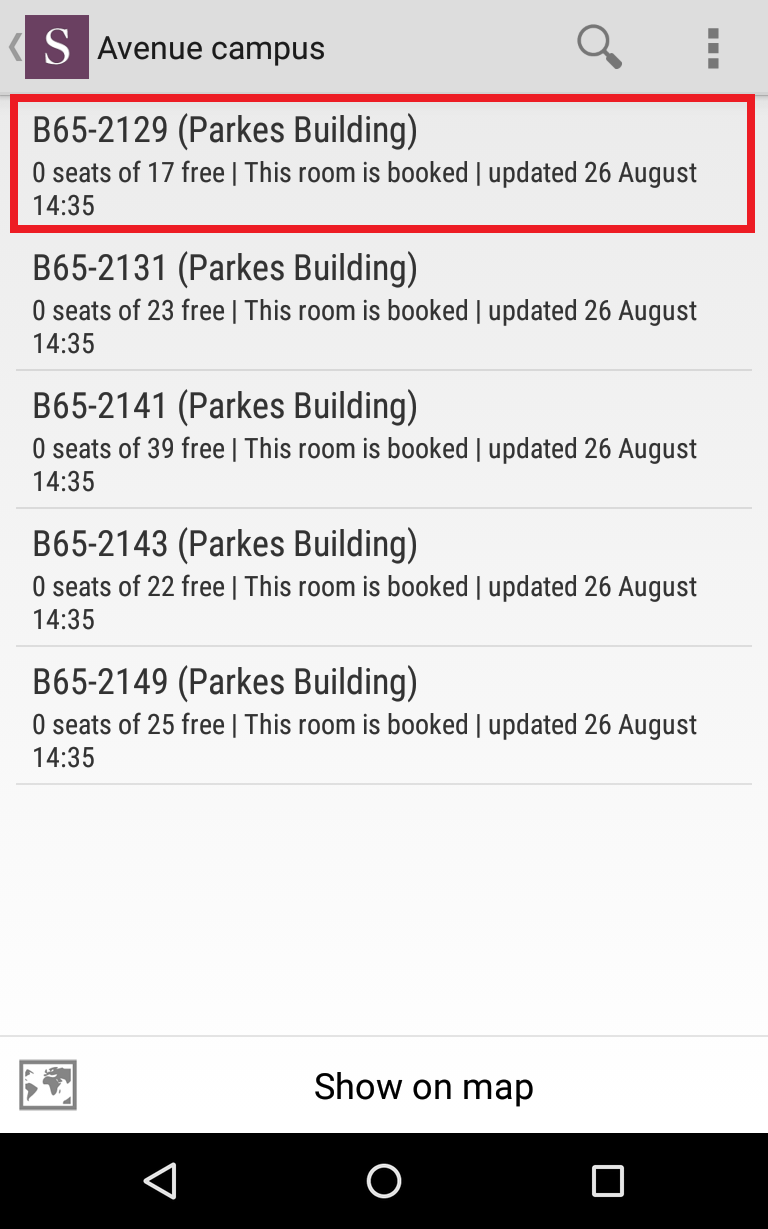Open the search icon in the app bar
Image resolution: width=768 pixels, height=1229 pixels.
pos(599,47)
